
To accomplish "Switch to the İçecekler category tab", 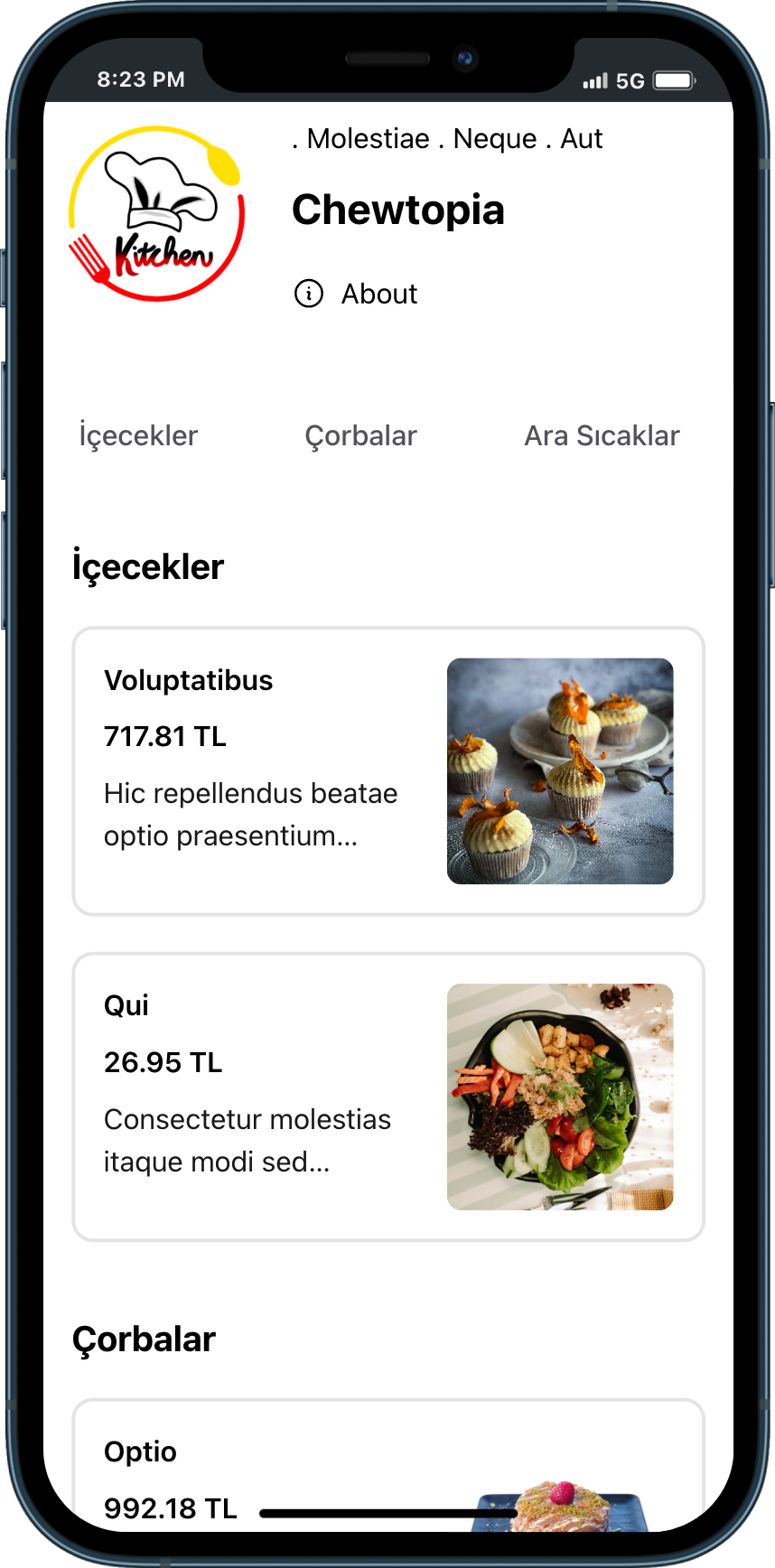I will [138, 435].
